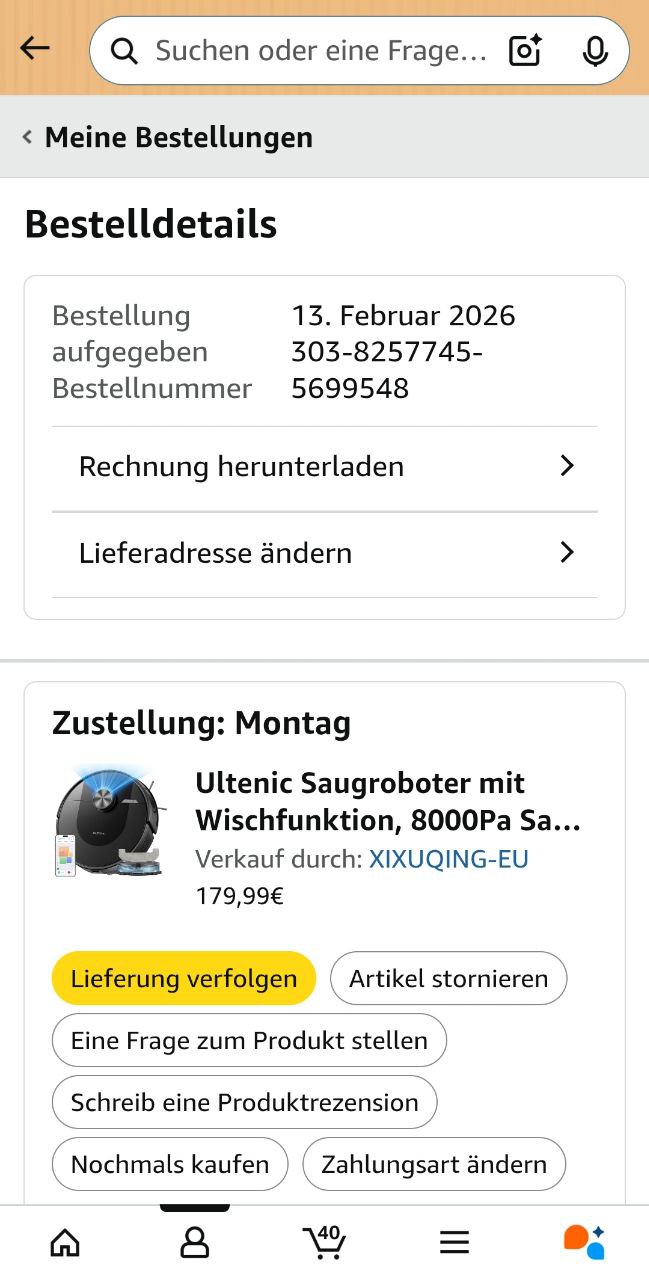The height and width of the screenshot is (1280, 649).
Task: Open the Ultenic Saugroboter product title
Action: tap(388, 801)
